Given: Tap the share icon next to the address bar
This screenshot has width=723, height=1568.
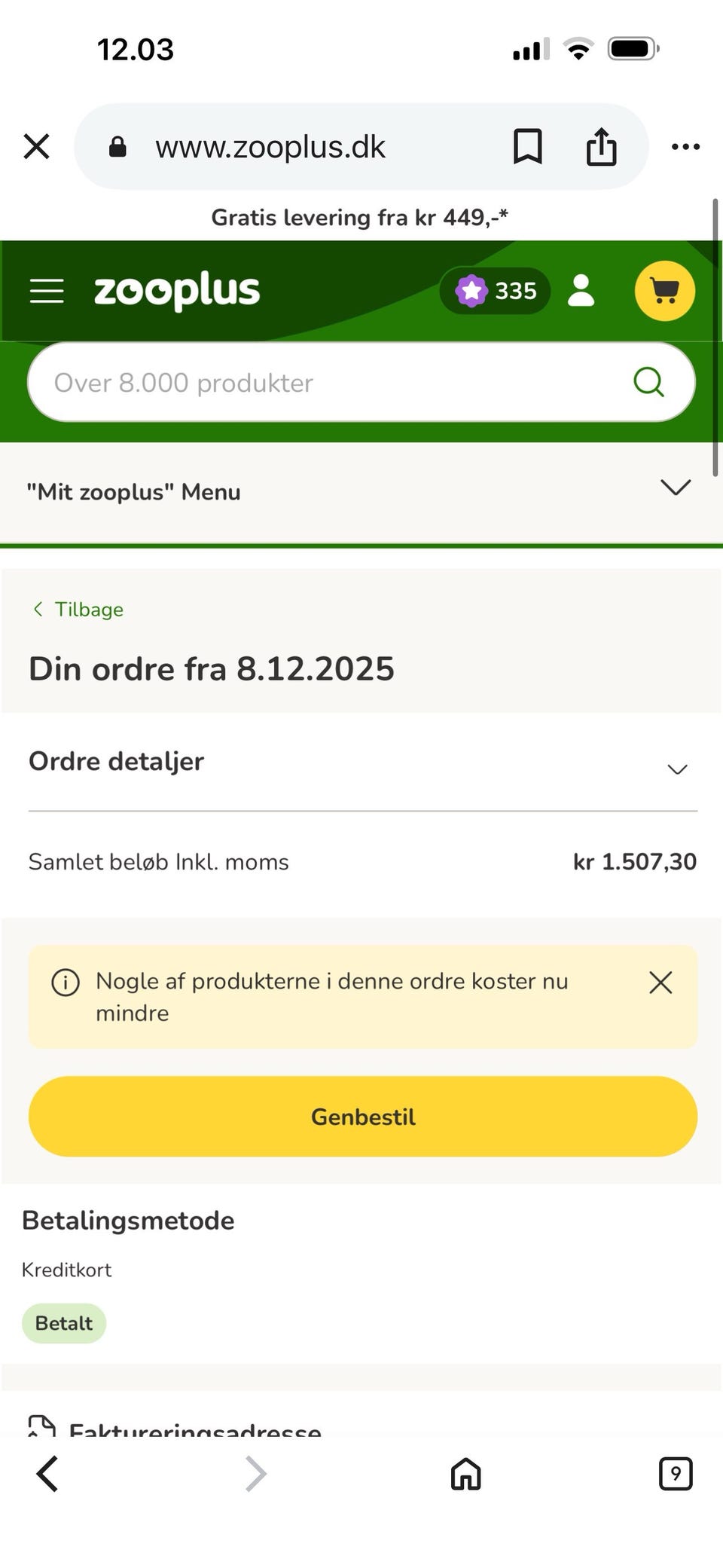Looking at the screenshot, I should click(x=600, y=145).
